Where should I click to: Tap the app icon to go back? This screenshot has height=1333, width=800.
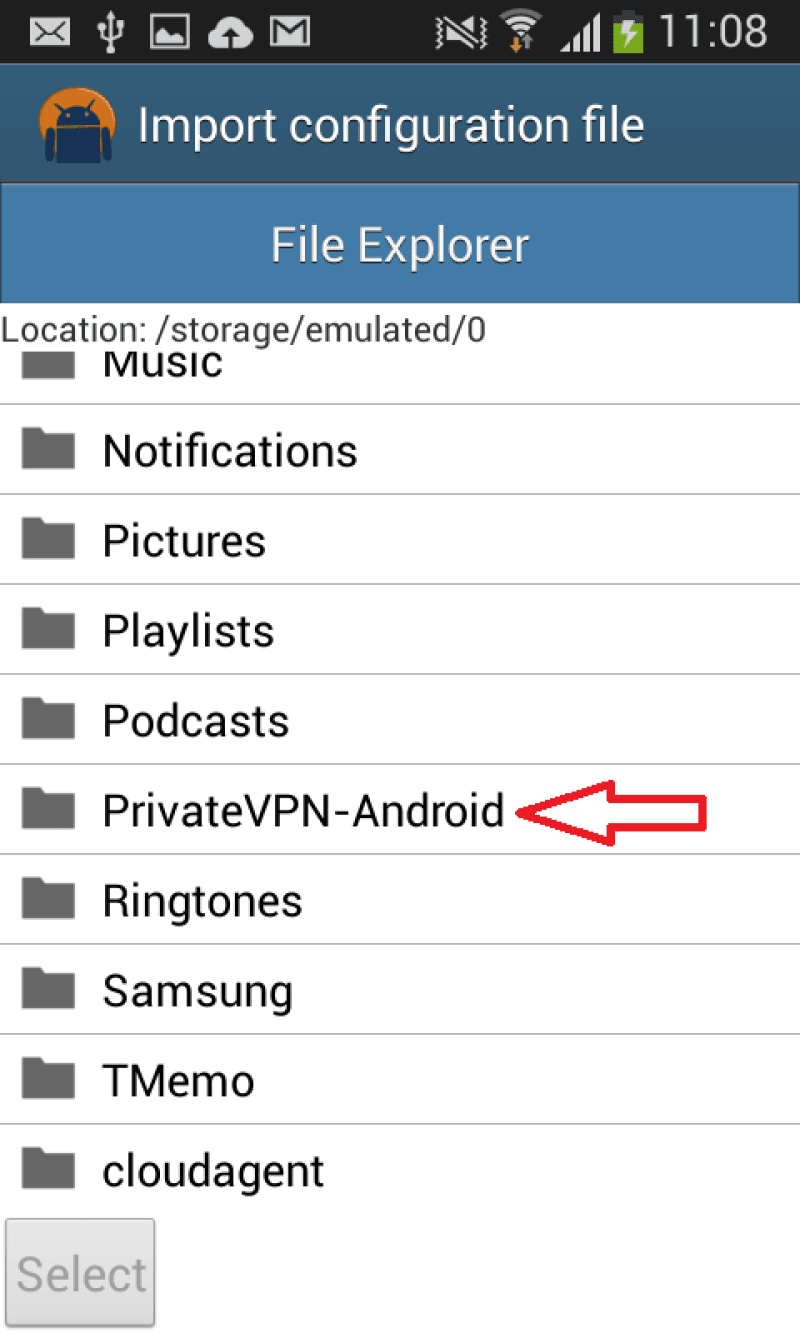tap(76, 125)
